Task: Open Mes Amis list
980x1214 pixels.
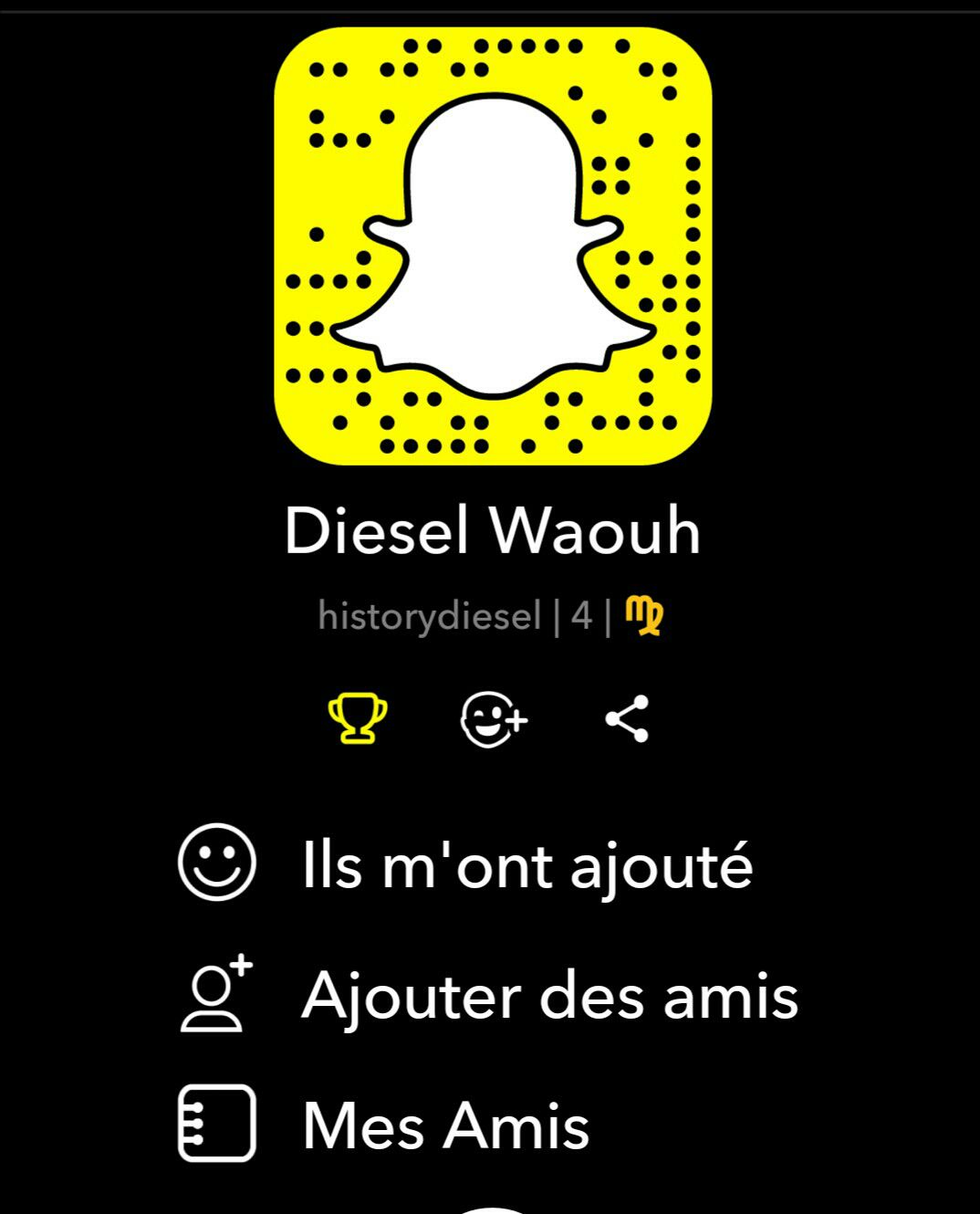Action: pyautogui.click(x=445, y=1125)
